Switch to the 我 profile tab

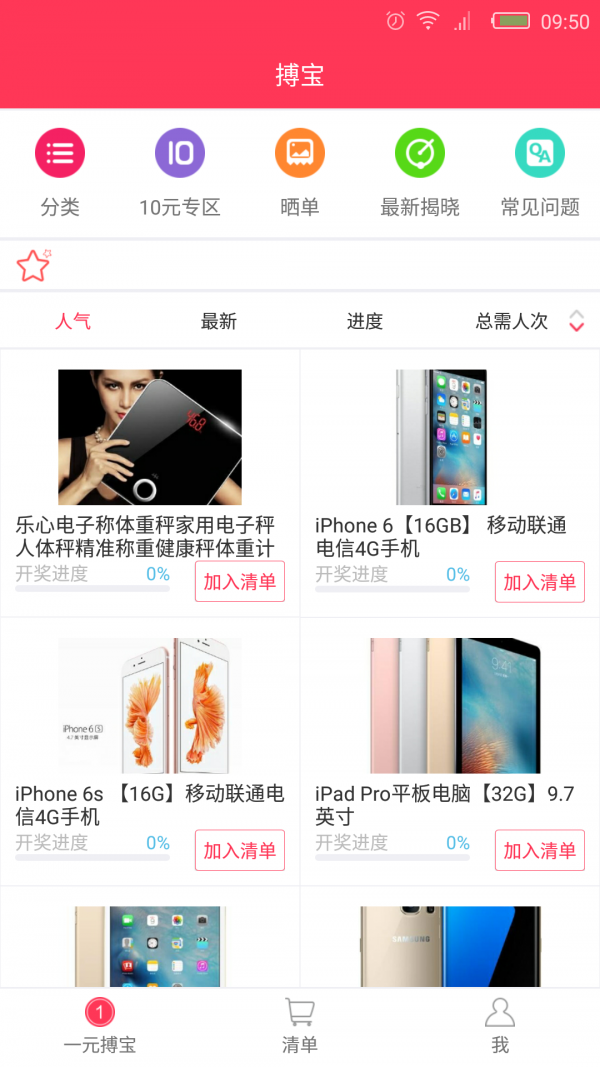point(500,1027)
